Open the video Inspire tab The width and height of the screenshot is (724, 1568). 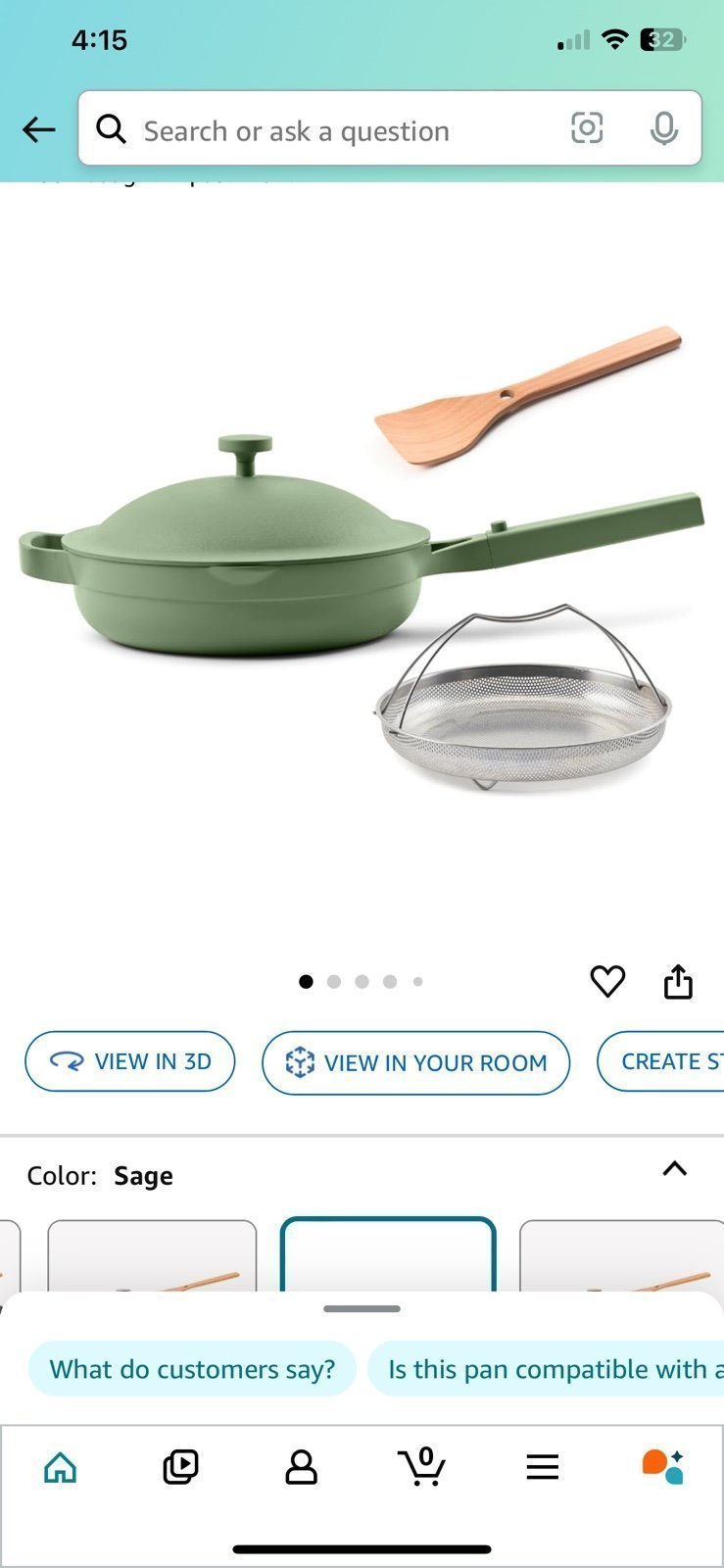(x=180, y=1467)
